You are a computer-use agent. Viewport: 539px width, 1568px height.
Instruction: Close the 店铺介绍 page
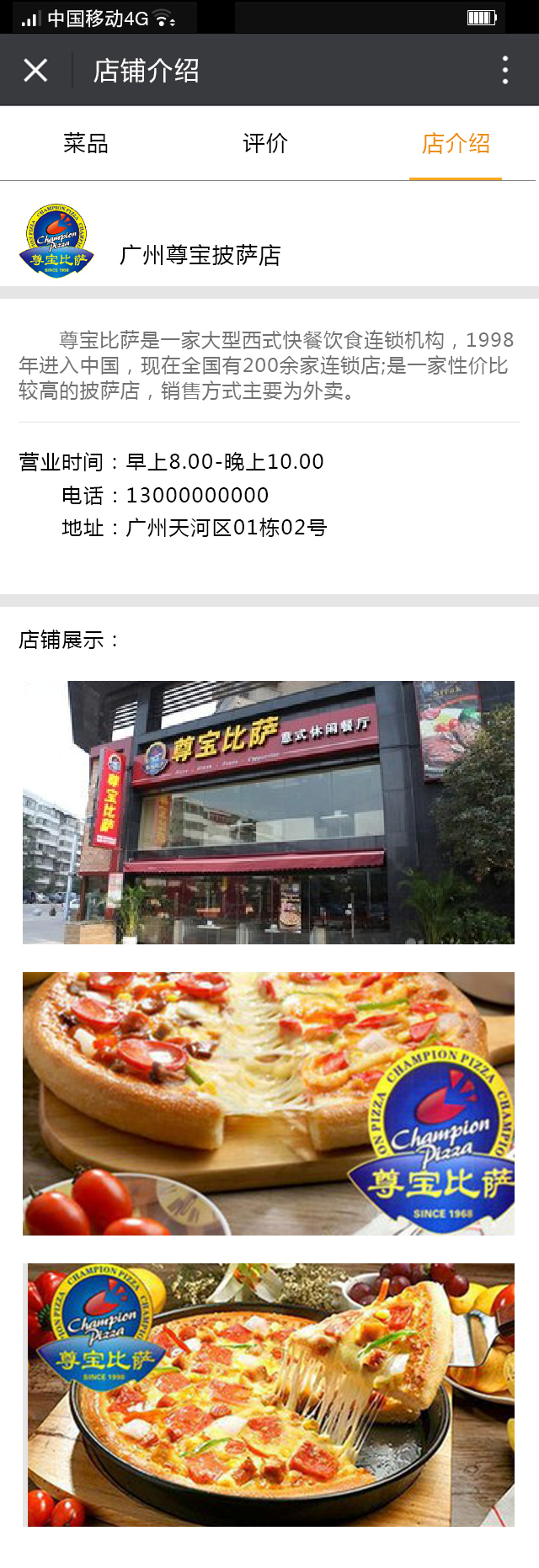(35, 70)
